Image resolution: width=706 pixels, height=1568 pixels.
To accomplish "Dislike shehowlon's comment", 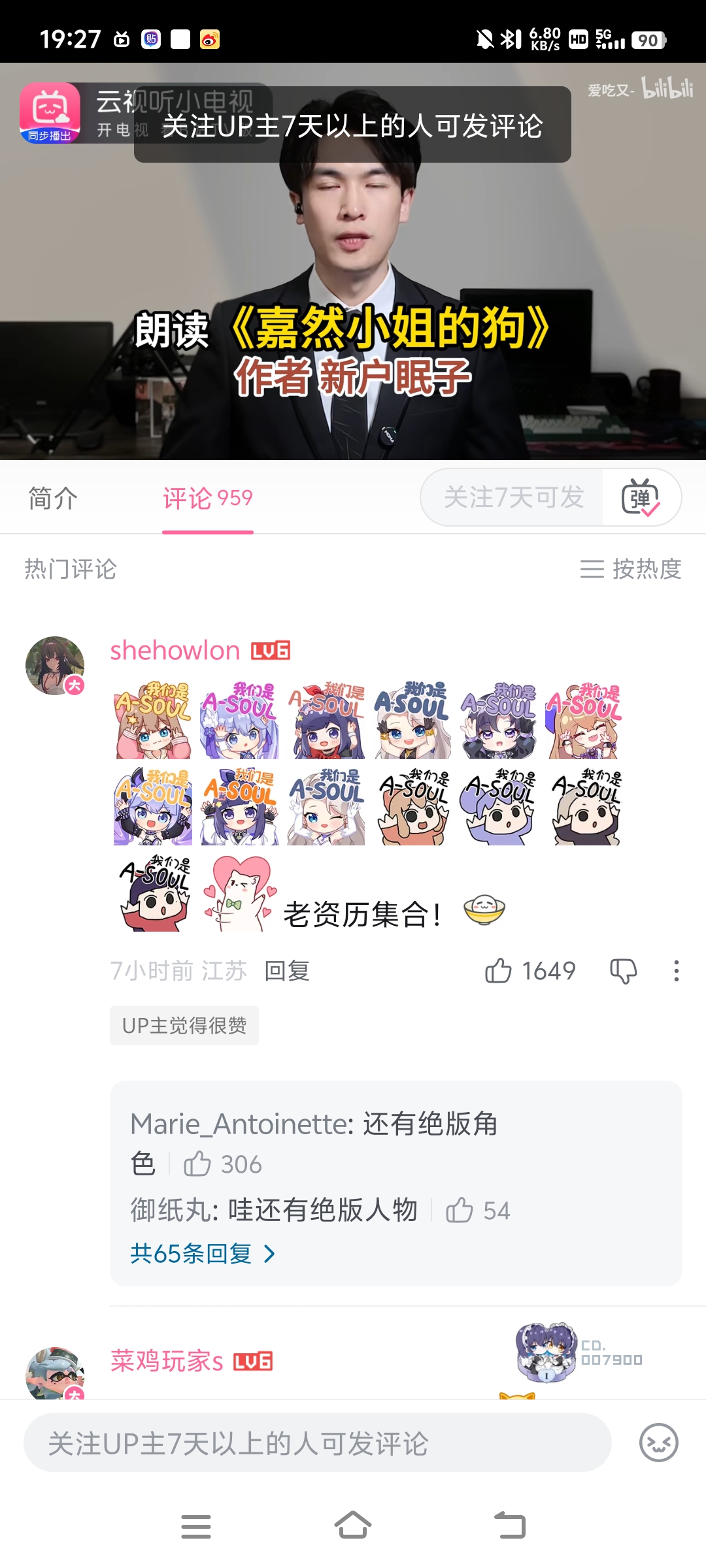I will click(x=623, y=971).
